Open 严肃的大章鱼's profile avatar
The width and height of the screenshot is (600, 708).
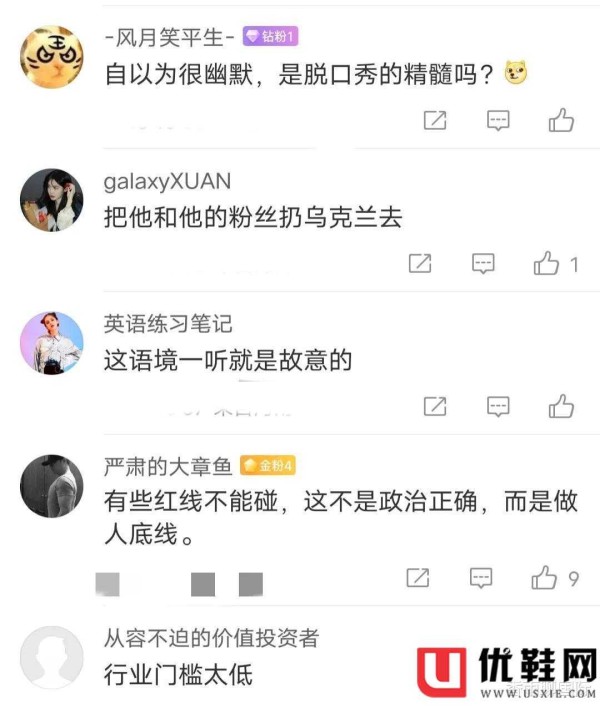52,485
